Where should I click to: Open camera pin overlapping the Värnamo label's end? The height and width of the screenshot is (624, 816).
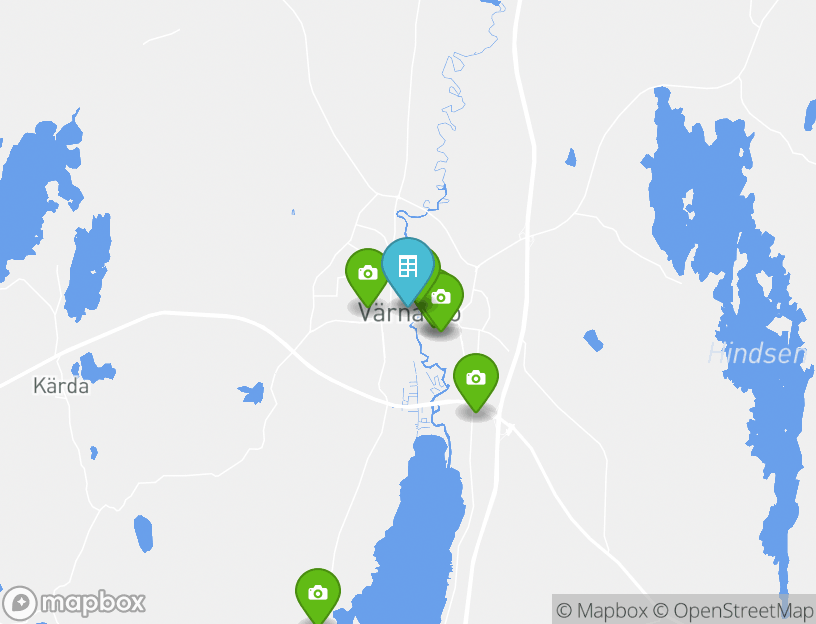(443, 298)
